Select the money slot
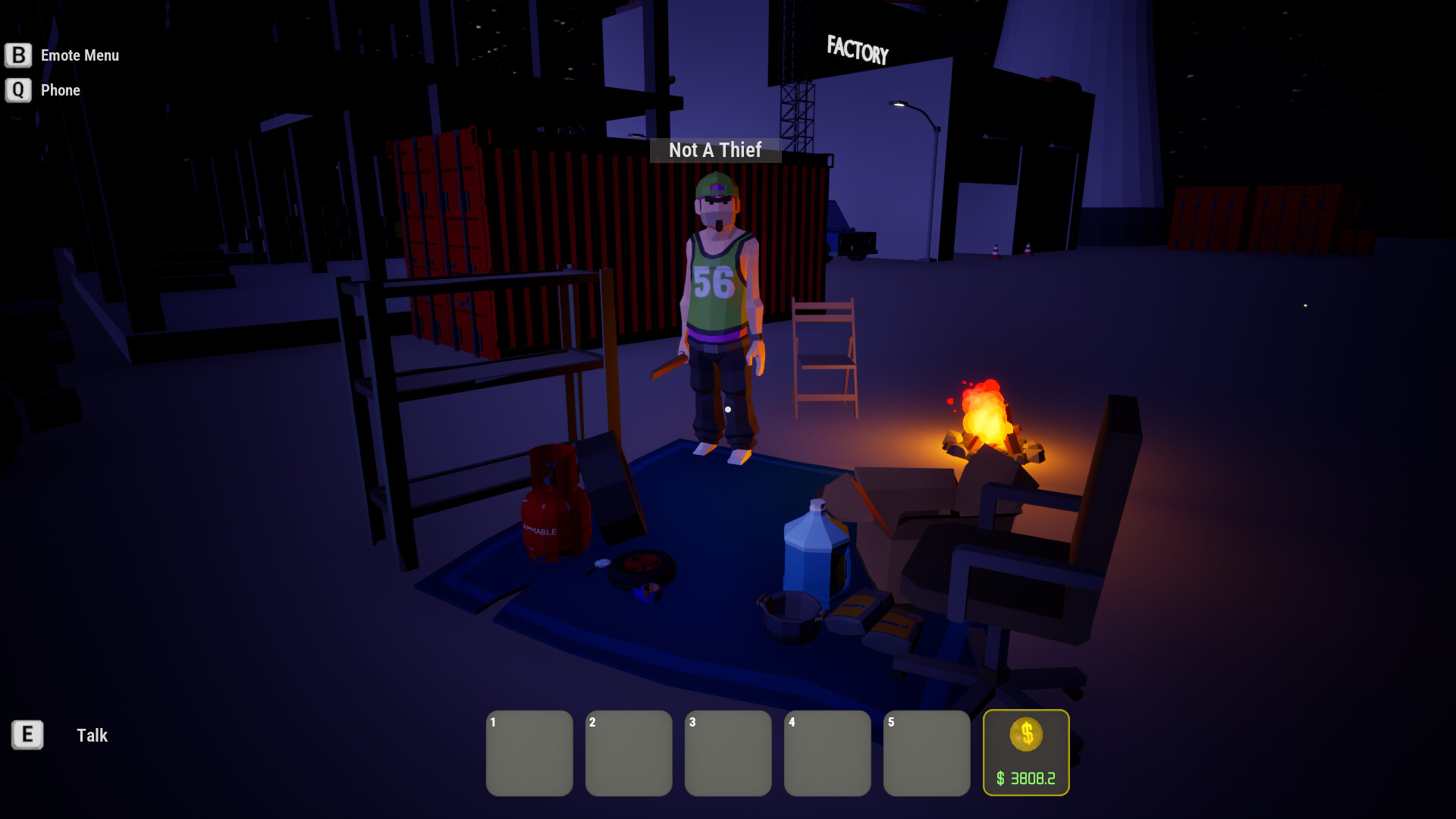This screenshot has width=1456, height=819. [x=1026, y=753]
